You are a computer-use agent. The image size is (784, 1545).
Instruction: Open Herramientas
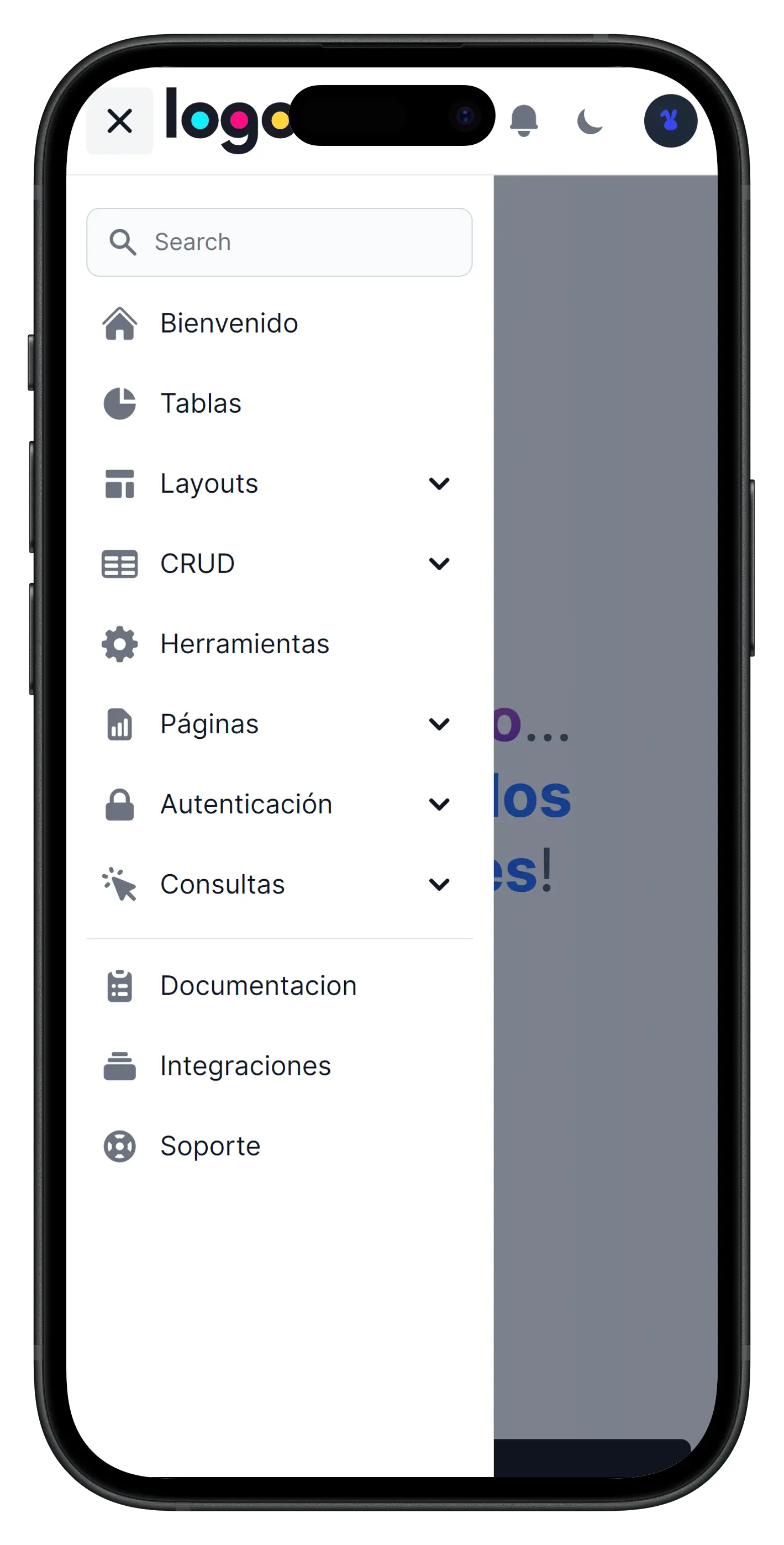(245, 644)
